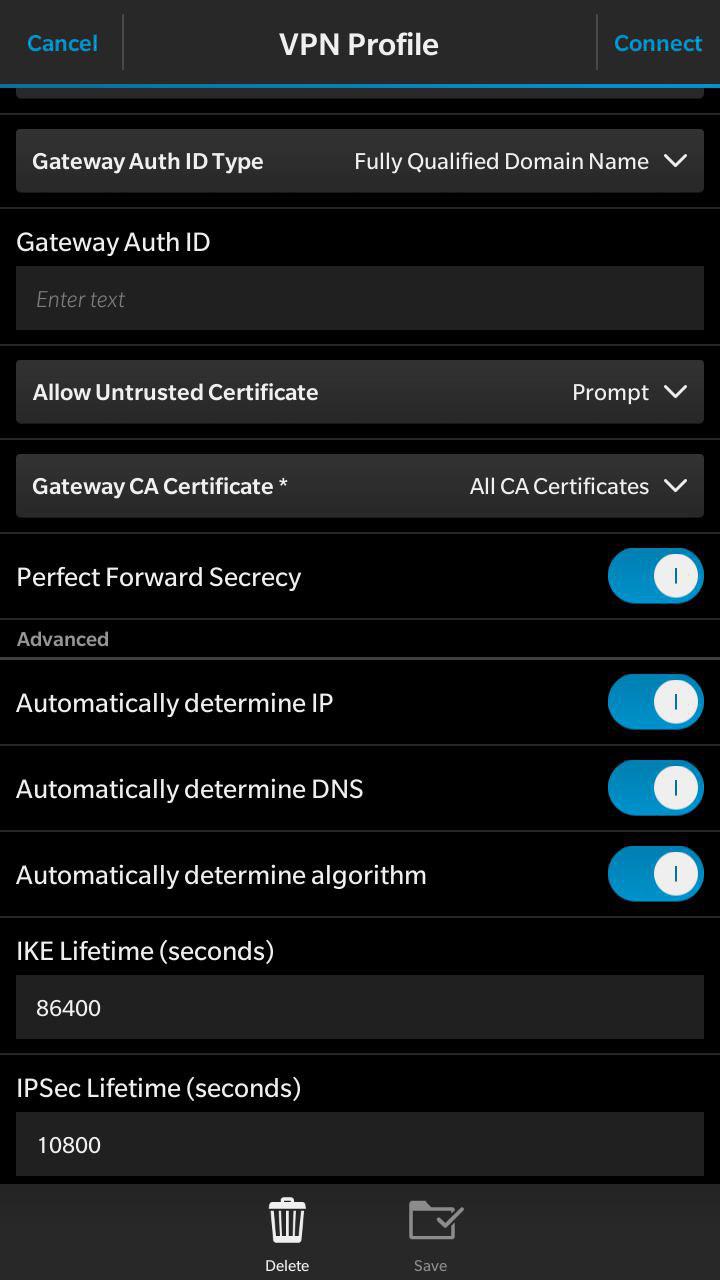Image resolution: width=720 pixels, height=1280 pixels.
Task: Toggle Automatically determine DNS switch
Action: (655, 788)
